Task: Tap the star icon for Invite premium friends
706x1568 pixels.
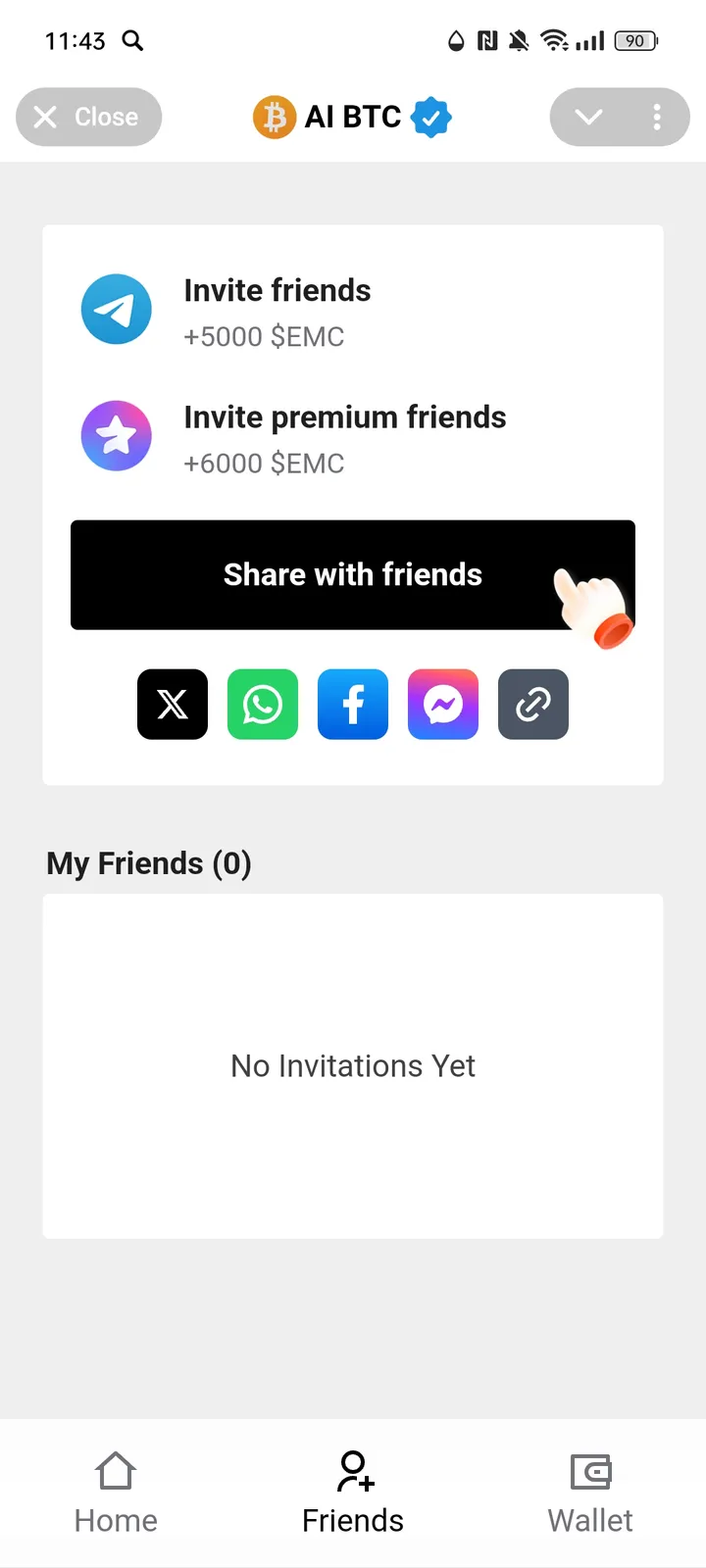Action: (117, 435)
